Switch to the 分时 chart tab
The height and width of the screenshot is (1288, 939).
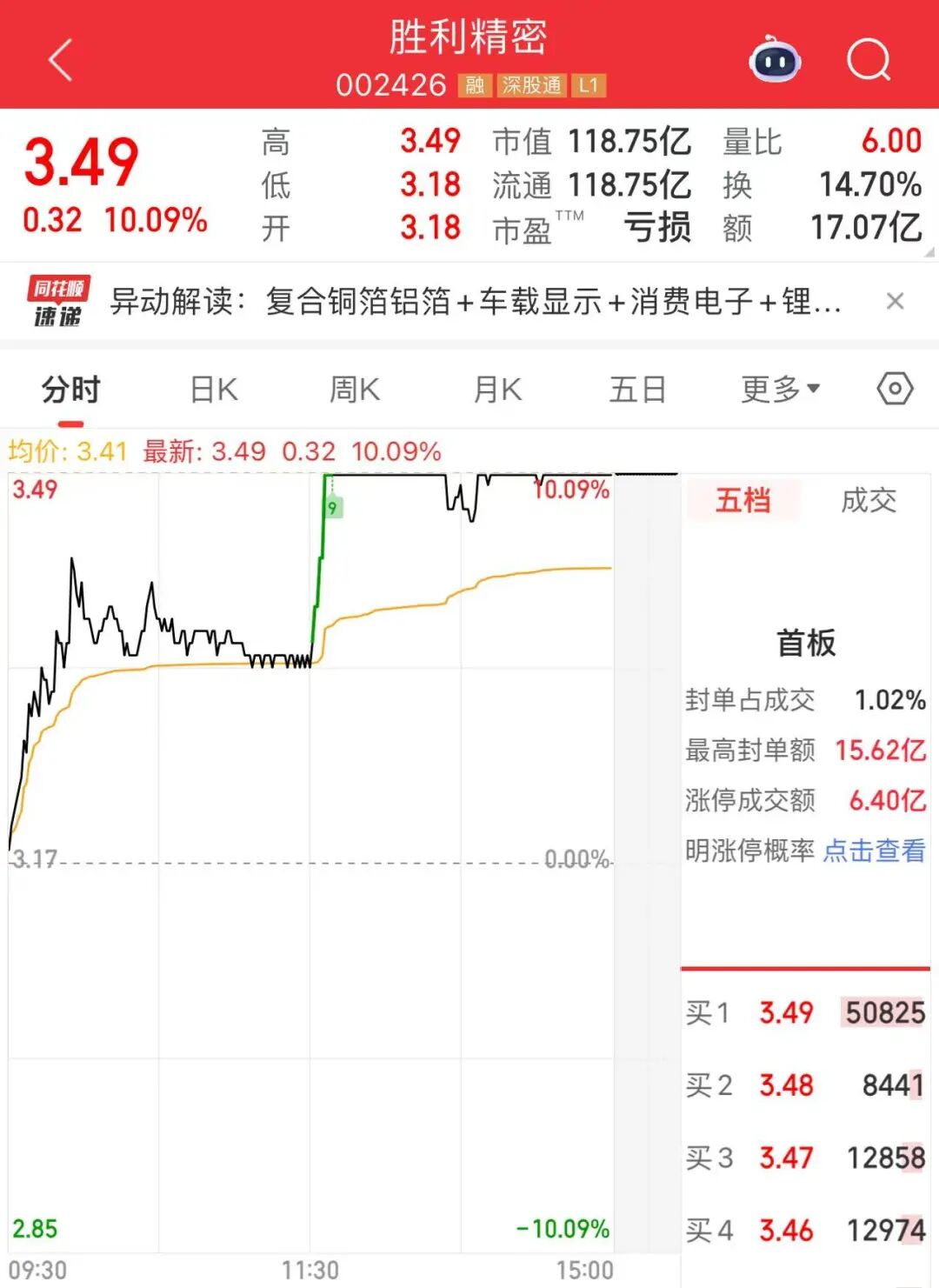[71, 390]
